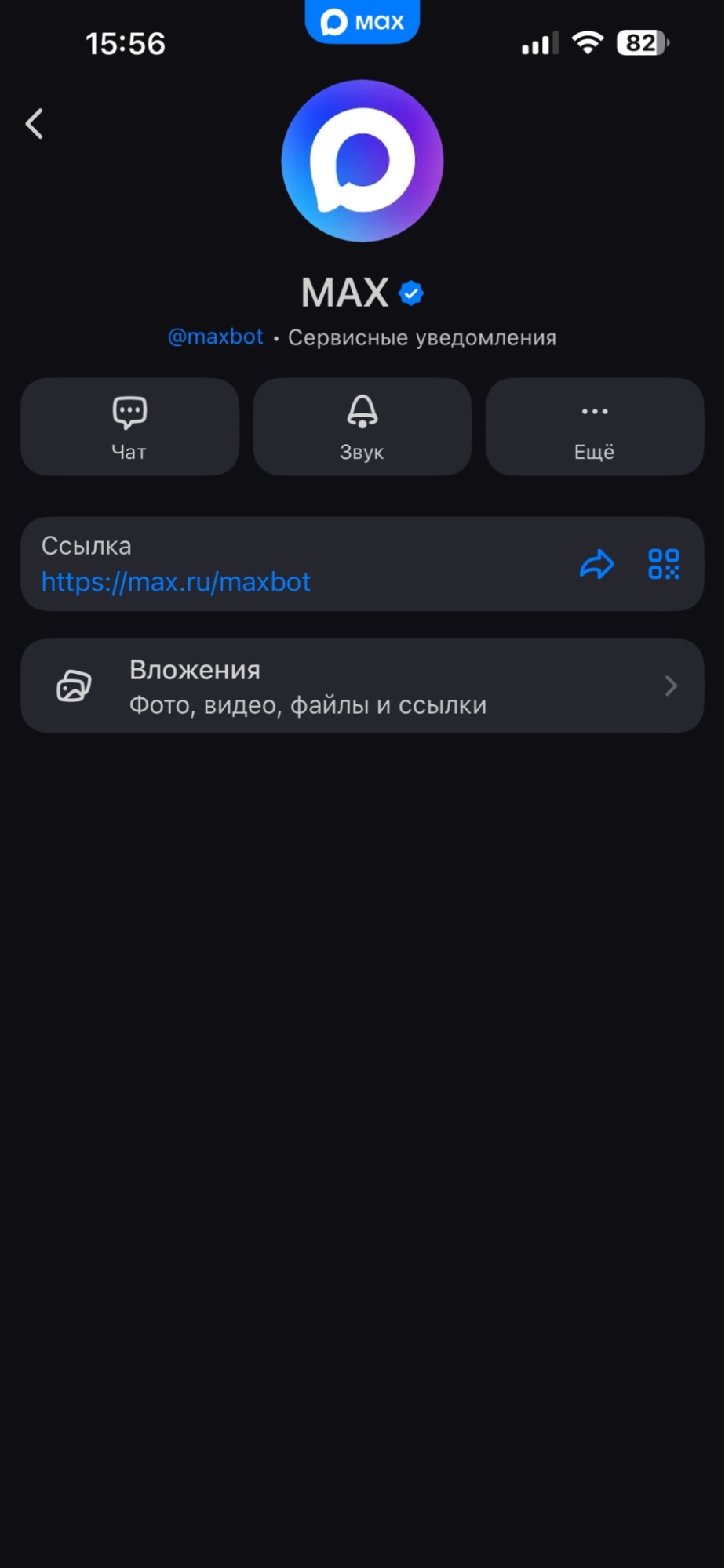Image resolution: width=725 pixels, height=1568 pixels.
Task: Tap the Звук bell button
Action: point(362,427)
